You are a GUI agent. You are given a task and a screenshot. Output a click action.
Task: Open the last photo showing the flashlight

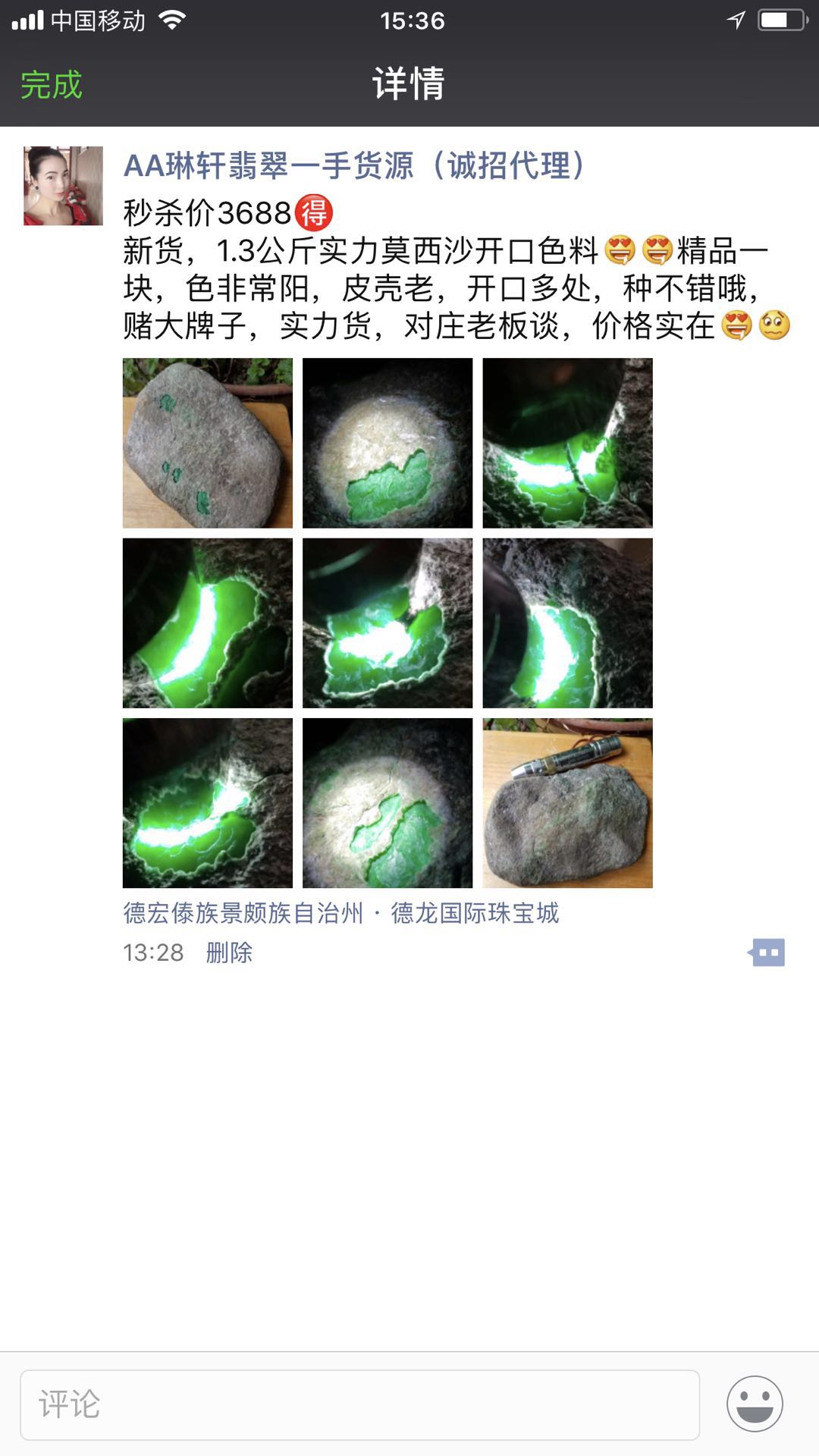[568, 803]
